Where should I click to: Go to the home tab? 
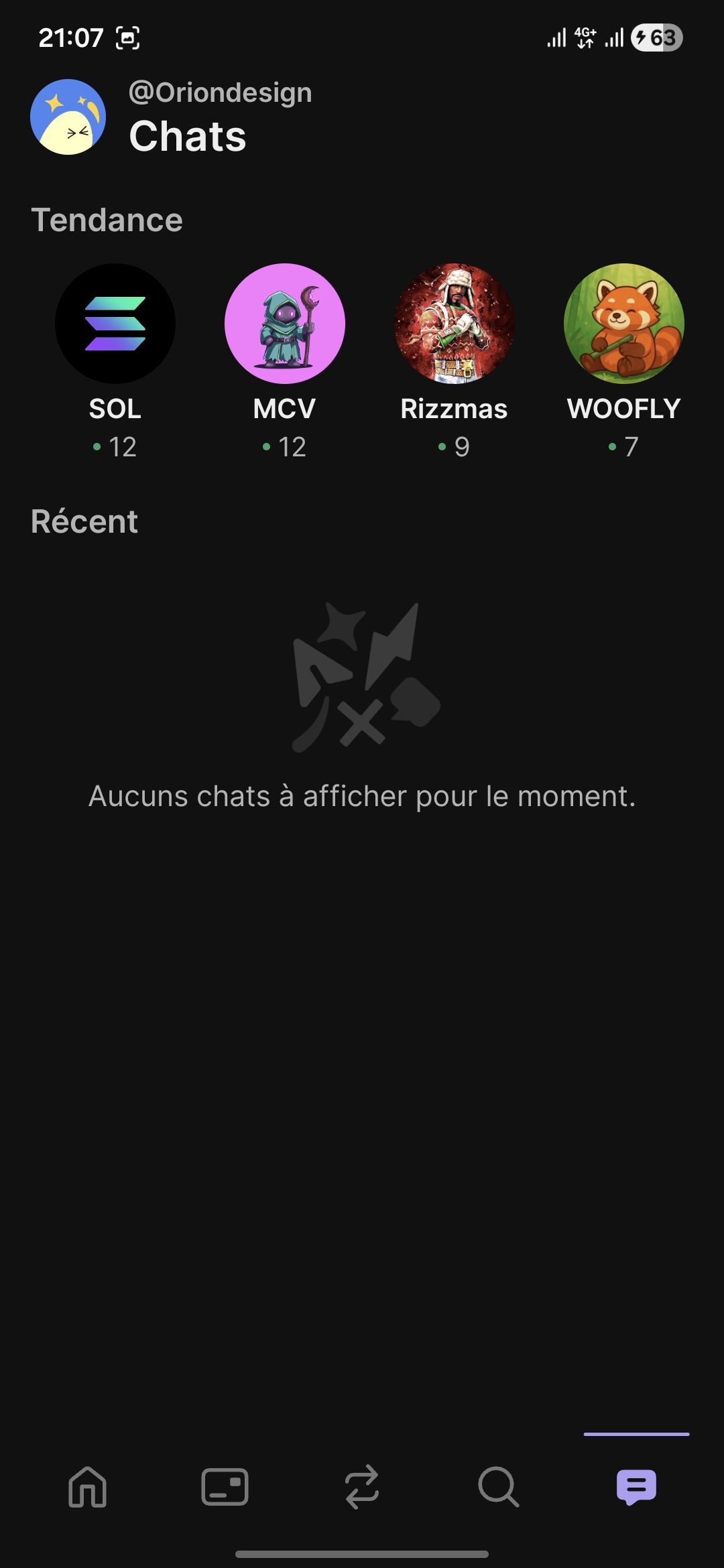[88, 1487]
